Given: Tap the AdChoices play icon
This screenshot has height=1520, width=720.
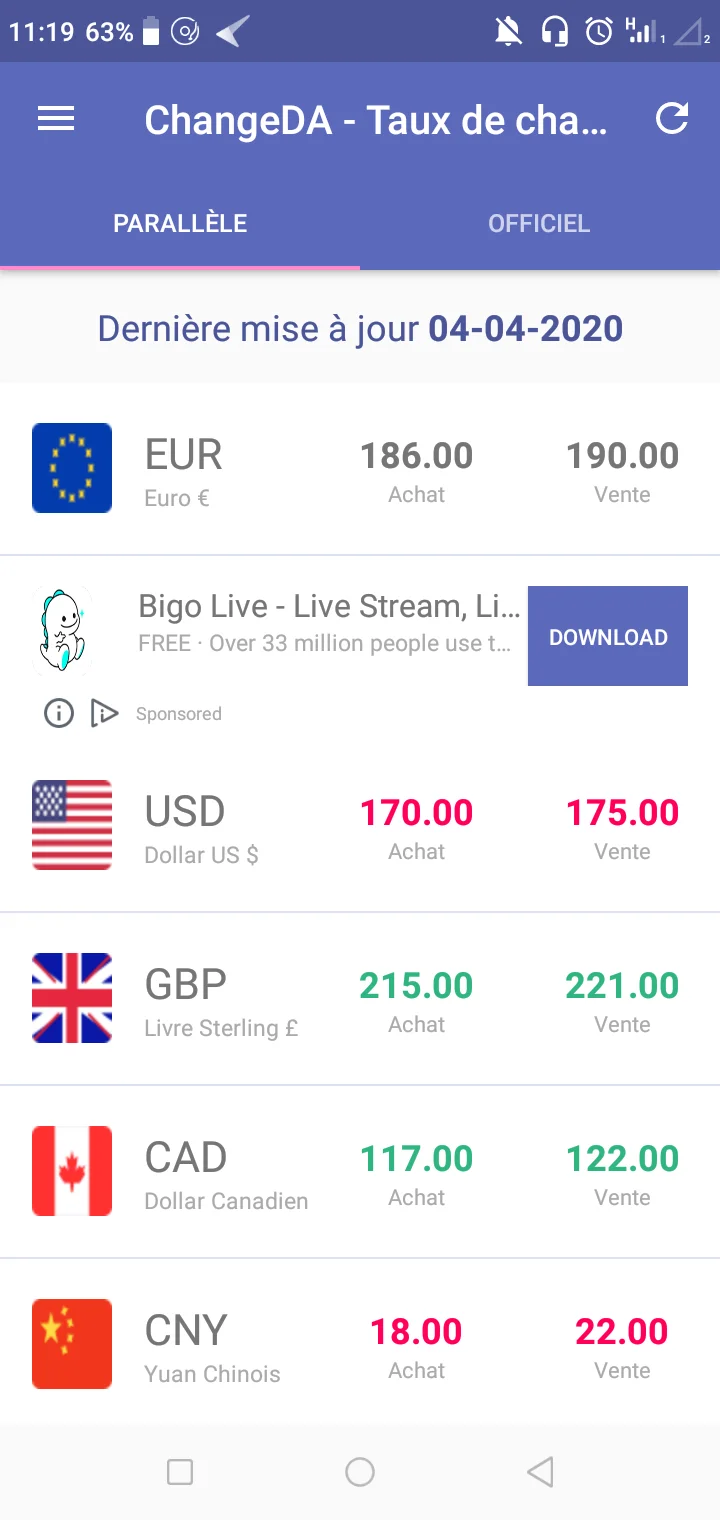Looking at the screenshot, I should [104, 713].
